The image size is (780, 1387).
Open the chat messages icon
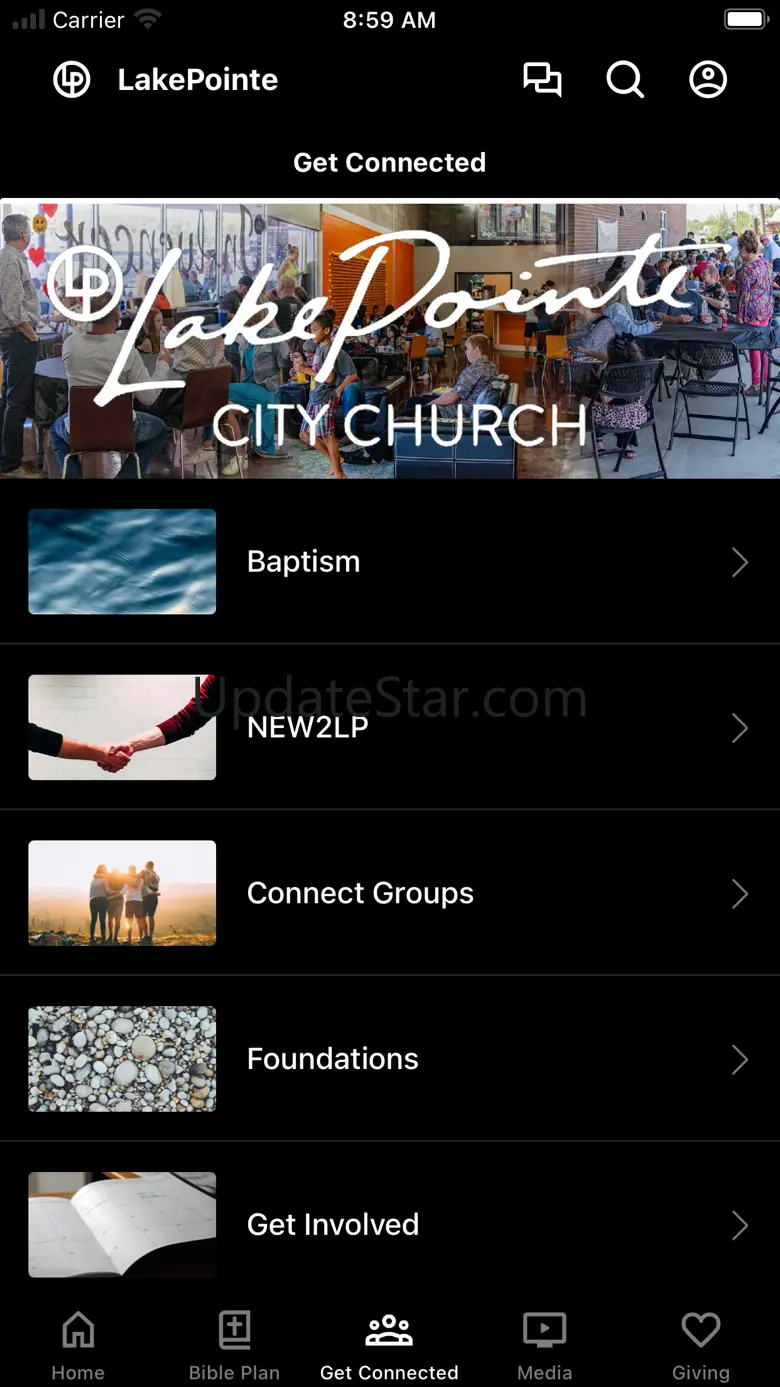(542, 80)
